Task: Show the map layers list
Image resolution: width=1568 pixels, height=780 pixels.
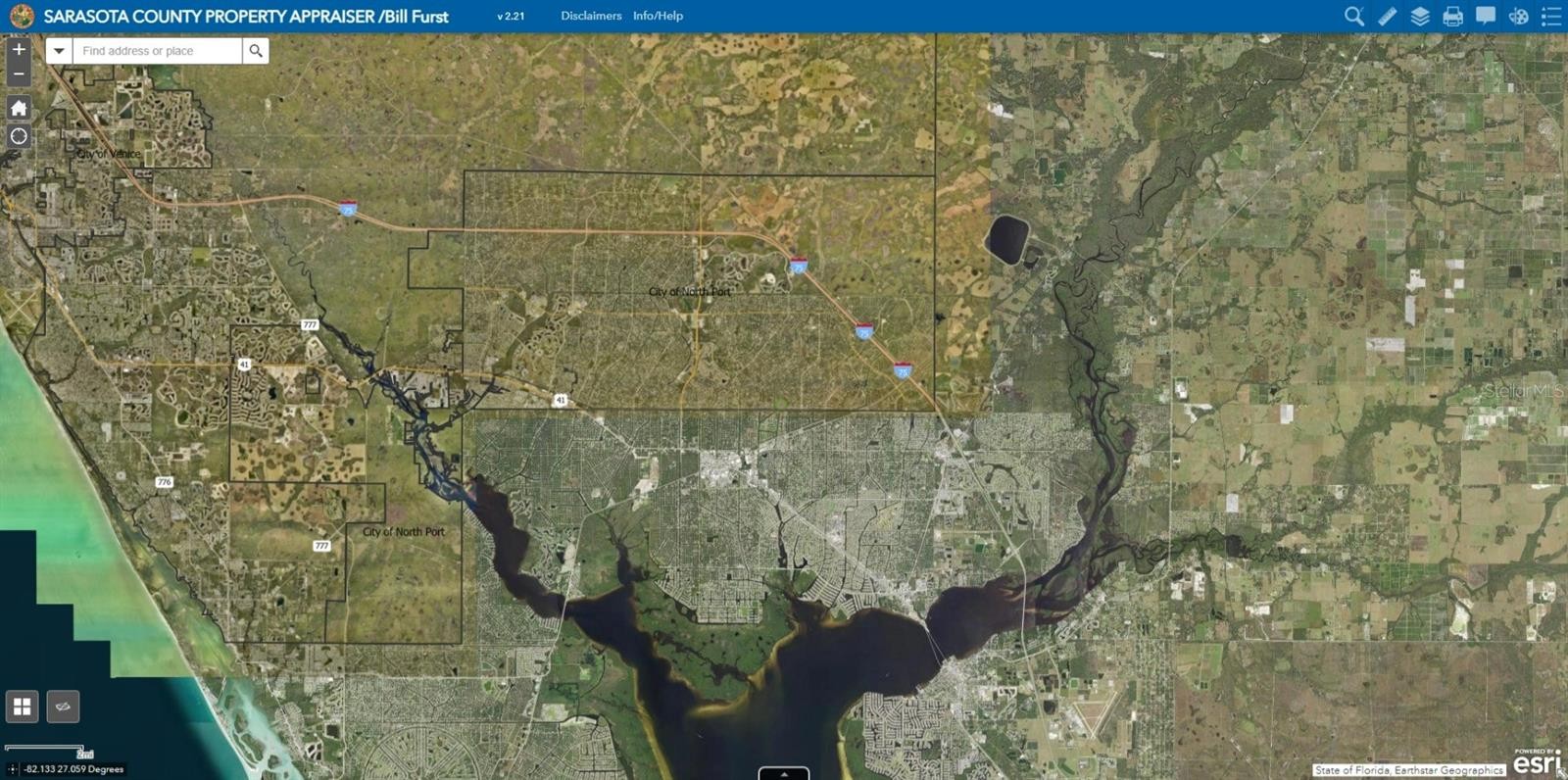Action: point(1420,16)
